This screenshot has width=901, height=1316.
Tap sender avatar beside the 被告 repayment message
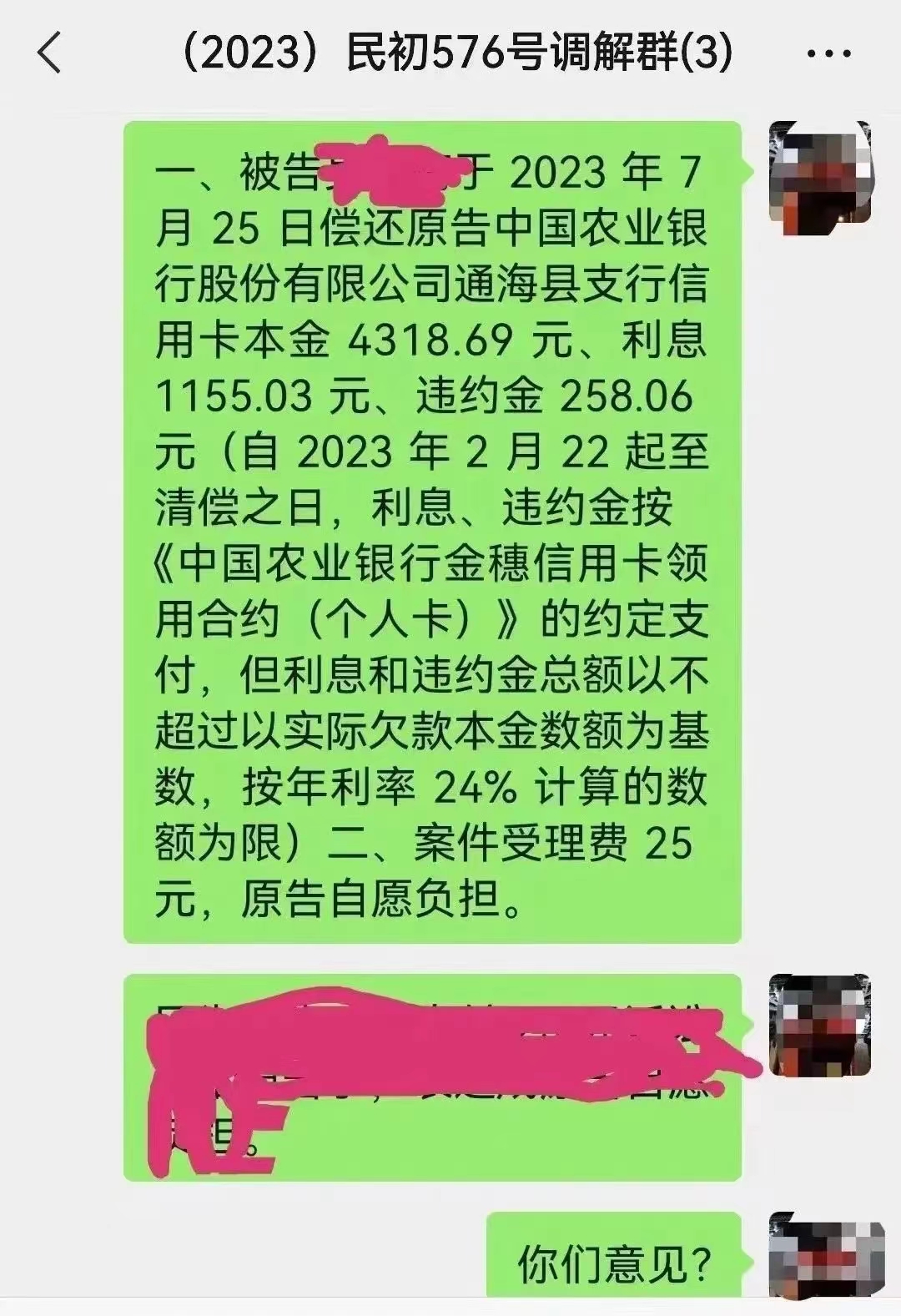click(x=819, y=177)
